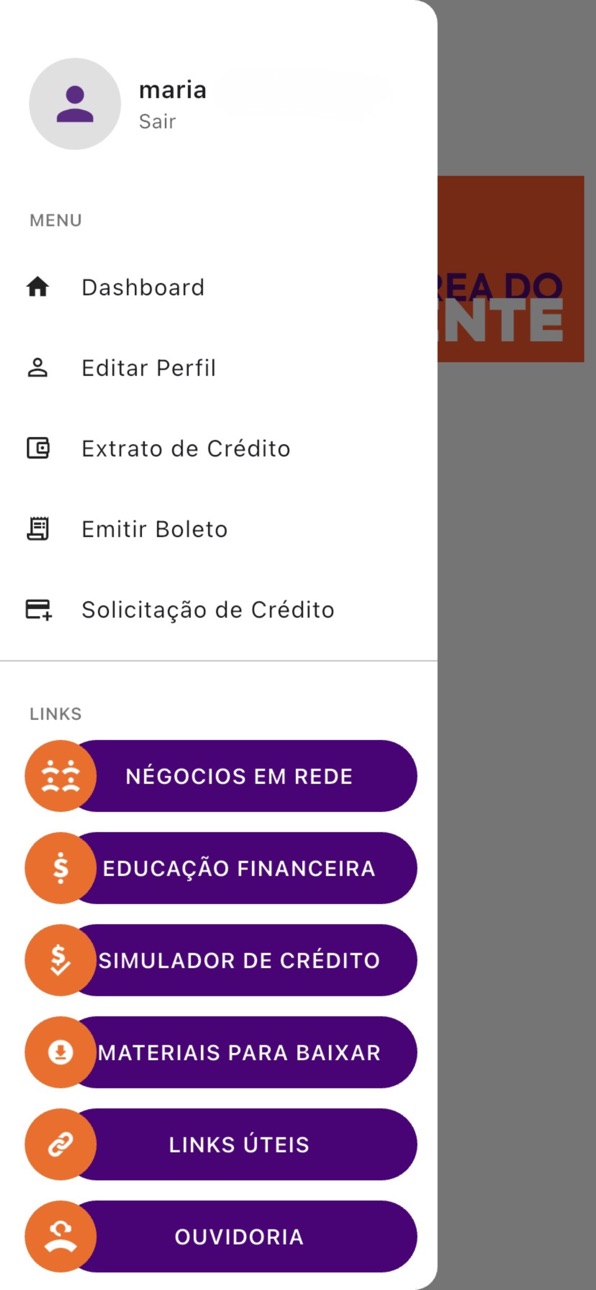The height and width of the screenshot is (1290, 596).
Task: Launch the Simulador de Crédito
Action: pyautogui.click(x=221, y=960)
